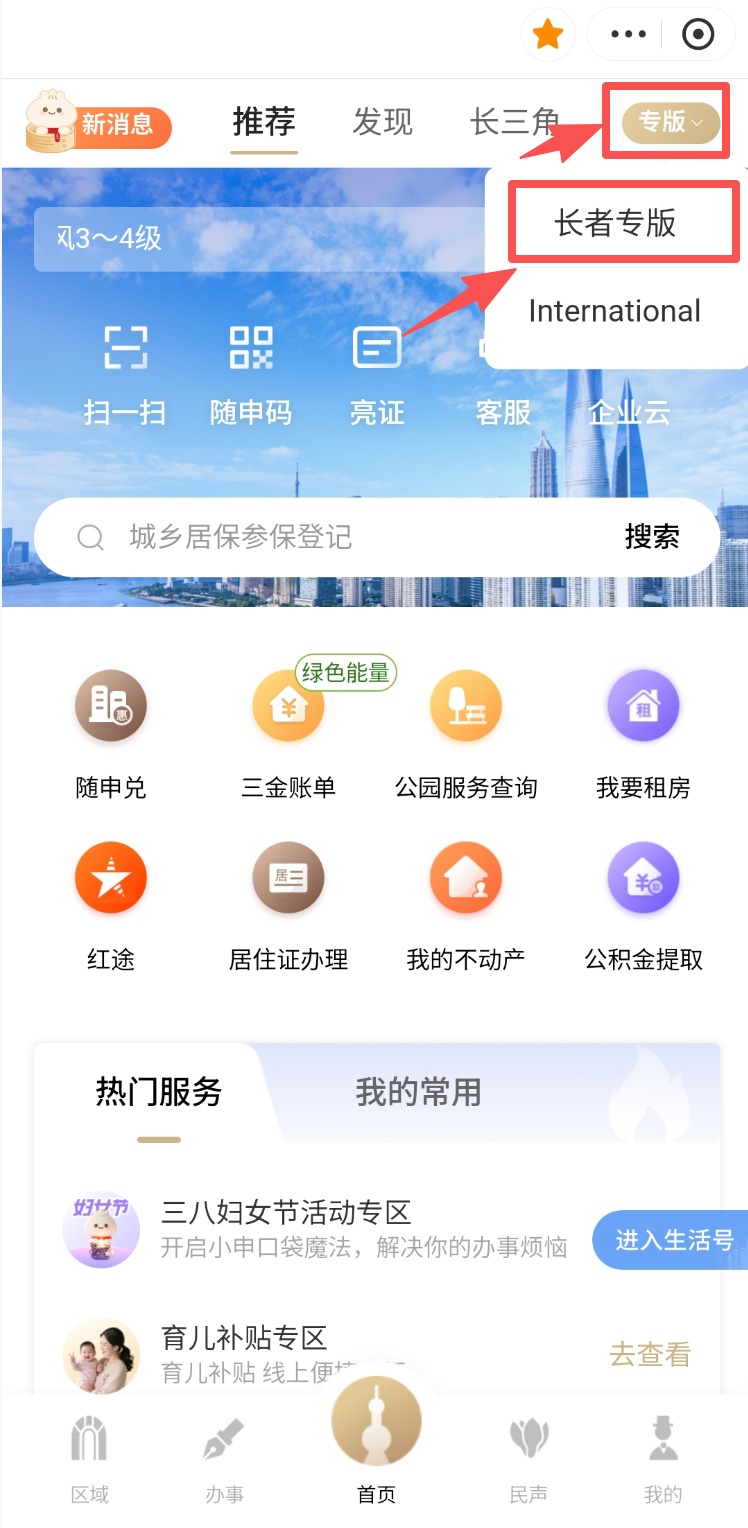Show 随申码 QR code
Screen dimensions: 748x1528
[x=251, y=374]
